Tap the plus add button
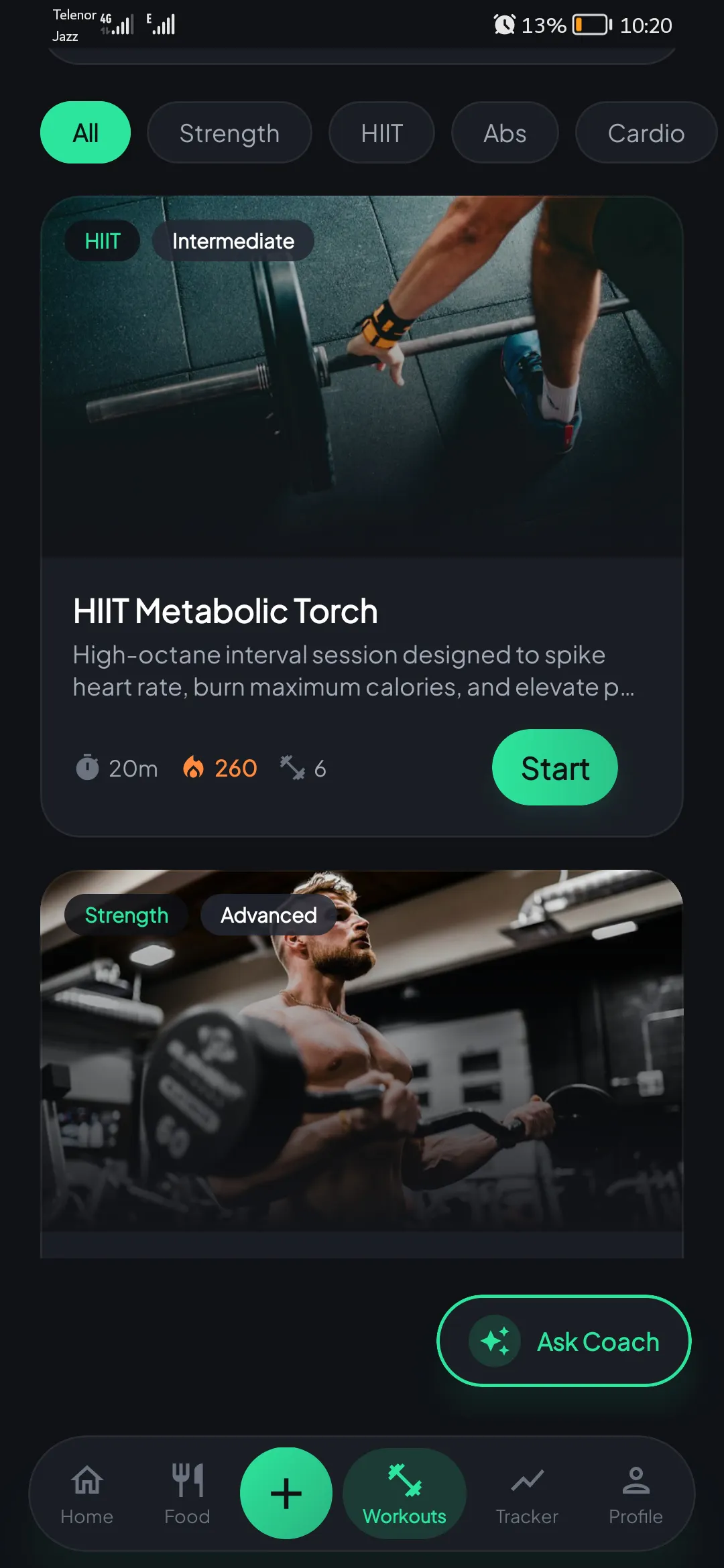Viewport: 724px width, 1568px height. point(286,1494)
